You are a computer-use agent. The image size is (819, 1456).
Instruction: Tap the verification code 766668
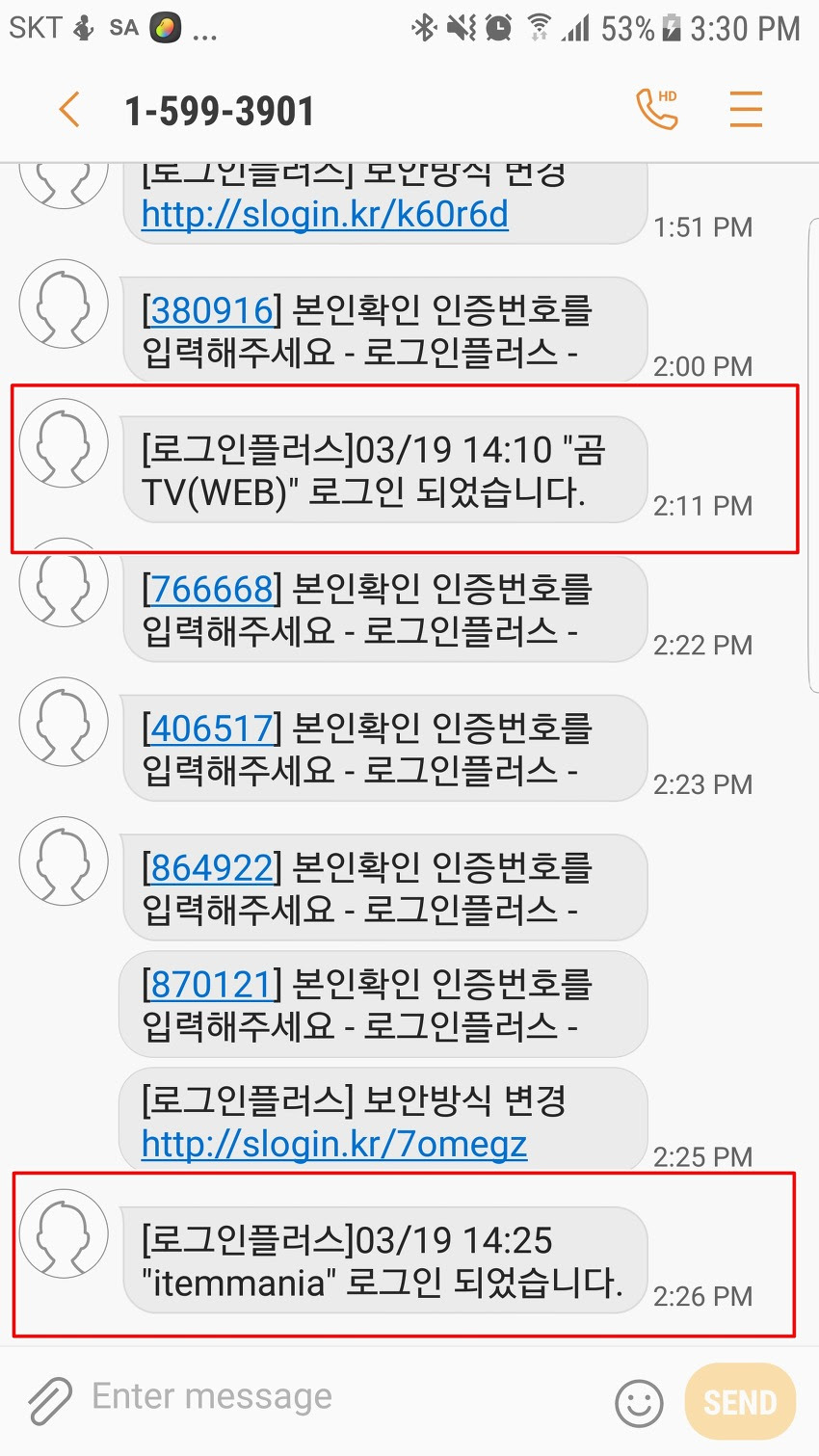[212, 589]
